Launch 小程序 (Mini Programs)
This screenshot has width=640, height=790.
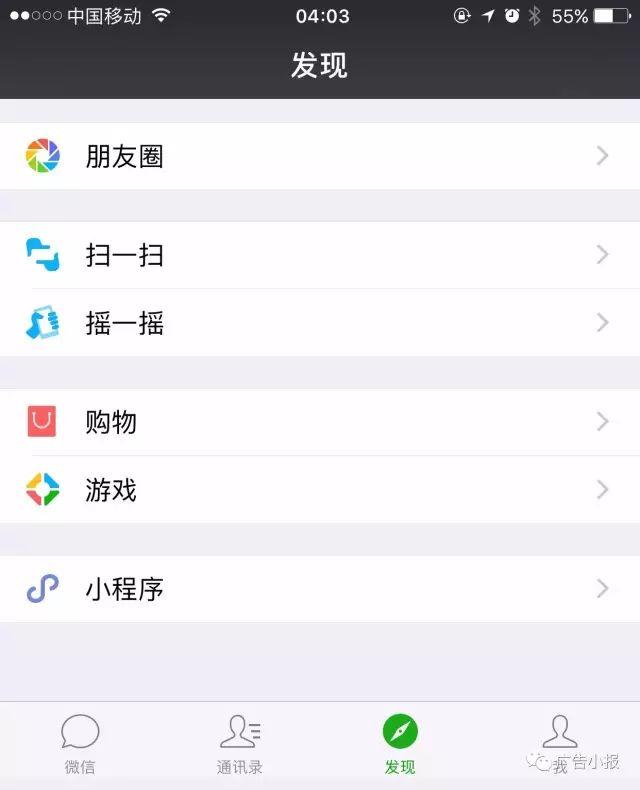click(x=320, y=589)
